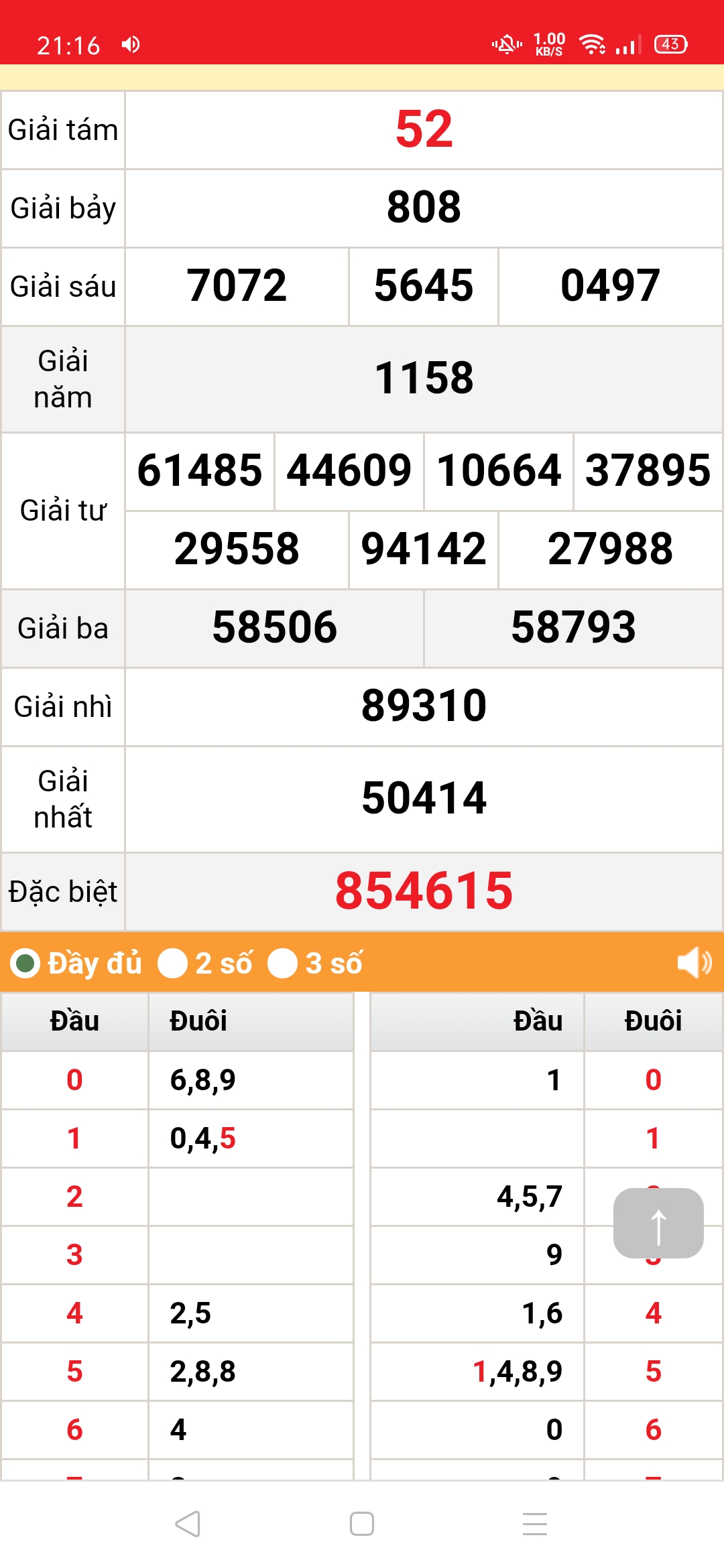Switch to the 3 số option
Image resolution: width=724 pixels, height=1568 pixels.
(283, 964)
